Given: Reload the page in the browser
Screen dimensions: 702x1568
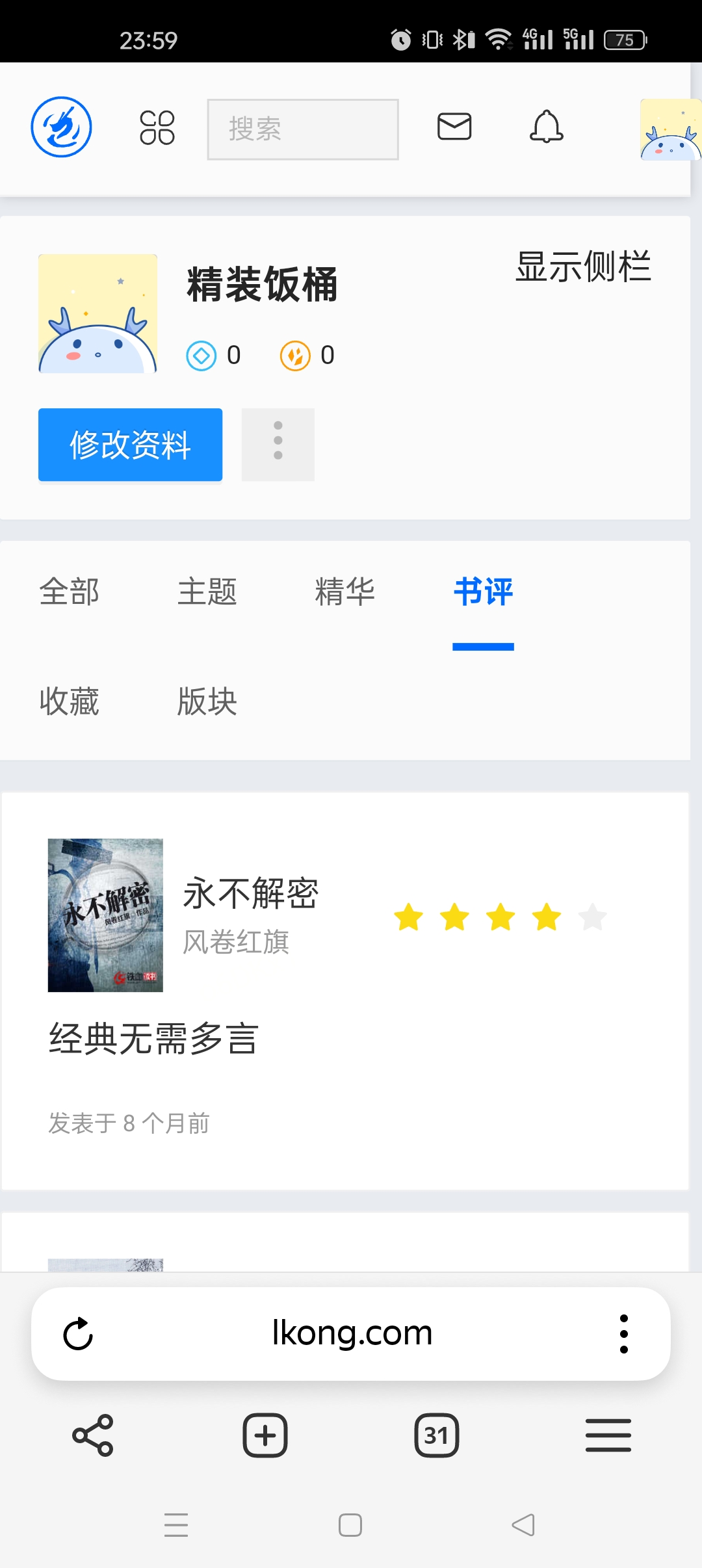Looking at the screenshot, I should point(78,1334).
